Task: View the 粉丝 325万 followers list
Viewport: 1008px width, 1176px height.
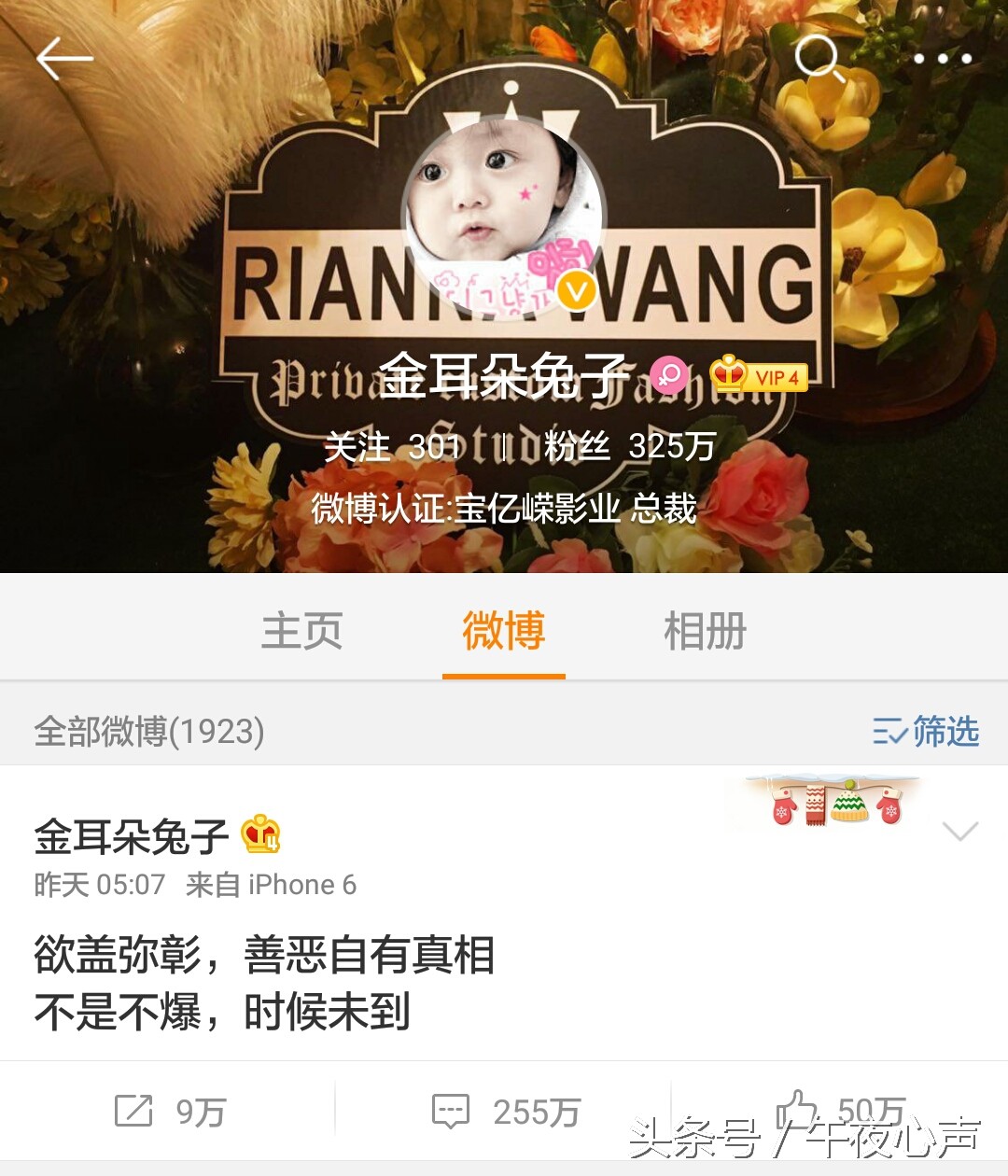Action: pos(630,447)
